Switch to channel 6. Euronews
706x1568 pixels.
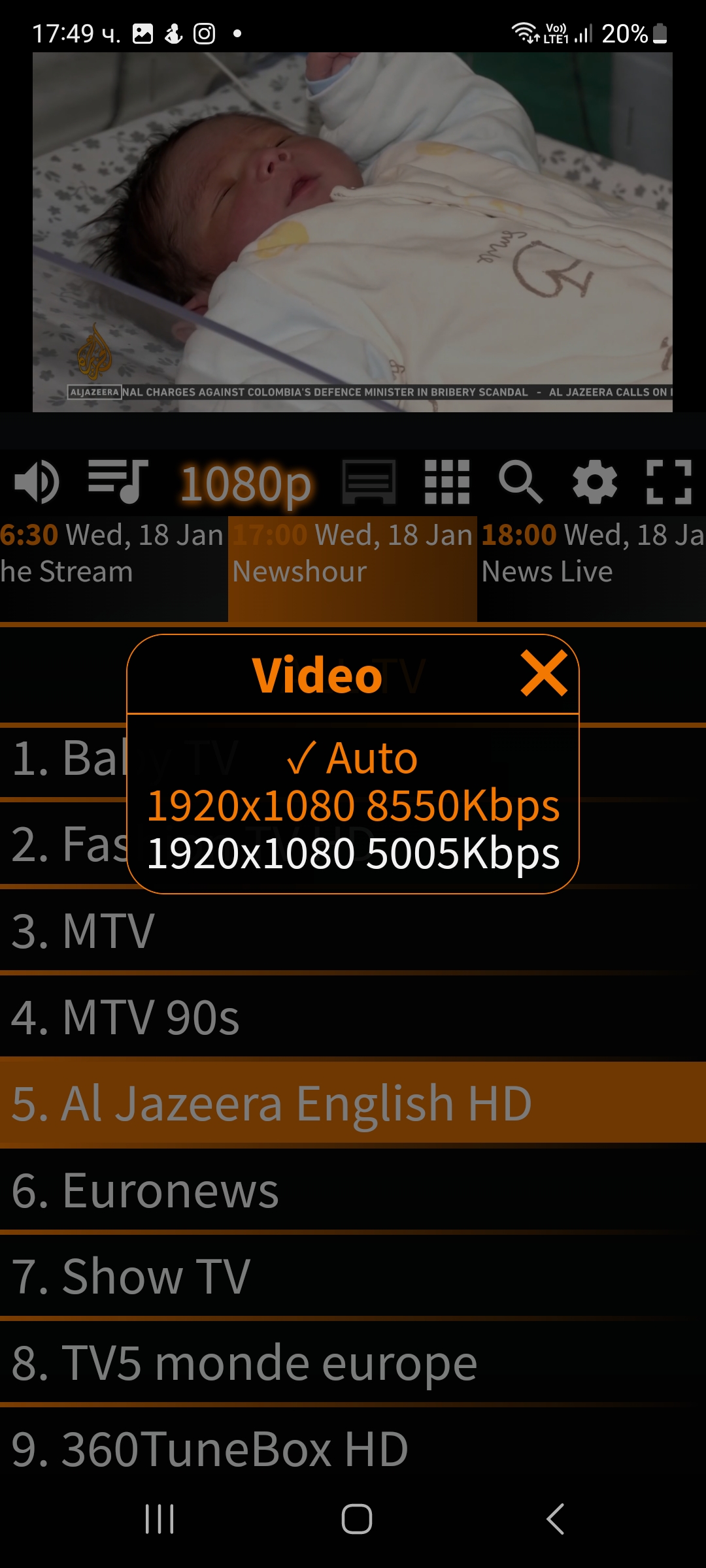(x=353, y=1190)
